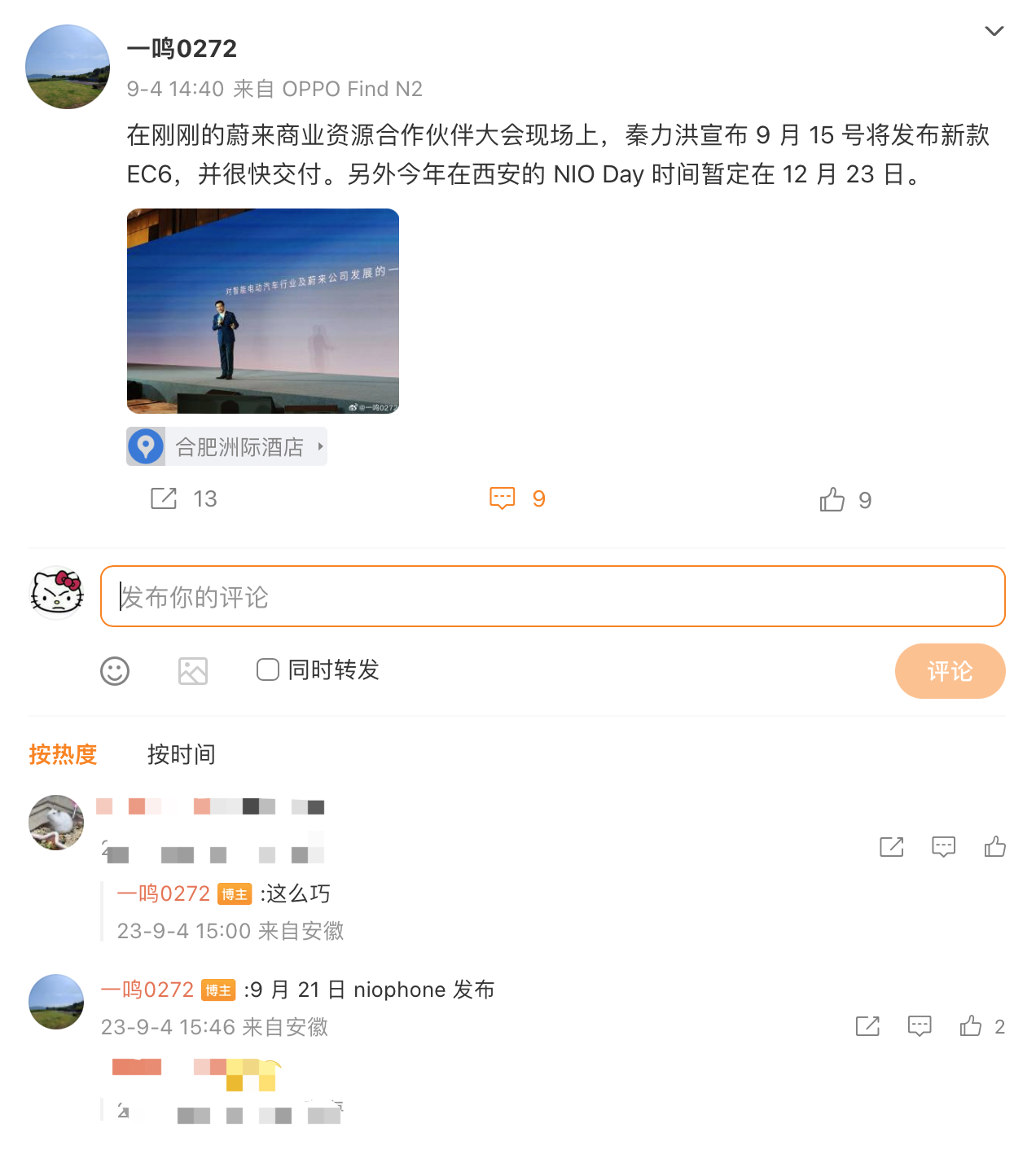
Task: Click the comment bubble icon on the first comment
Action: click(943, 847)
